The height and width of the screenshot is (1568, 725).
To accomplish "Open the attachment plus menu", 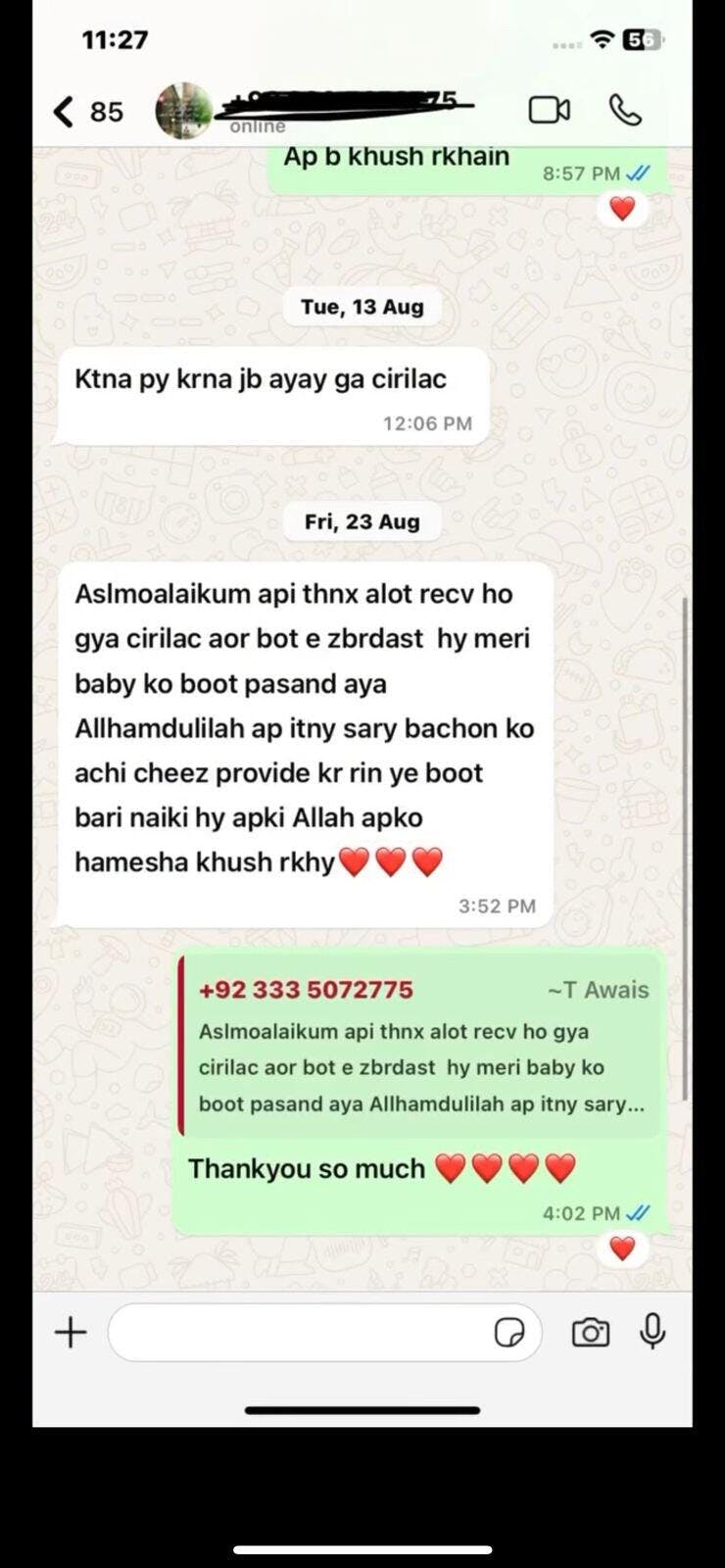I will point(71,1333).
